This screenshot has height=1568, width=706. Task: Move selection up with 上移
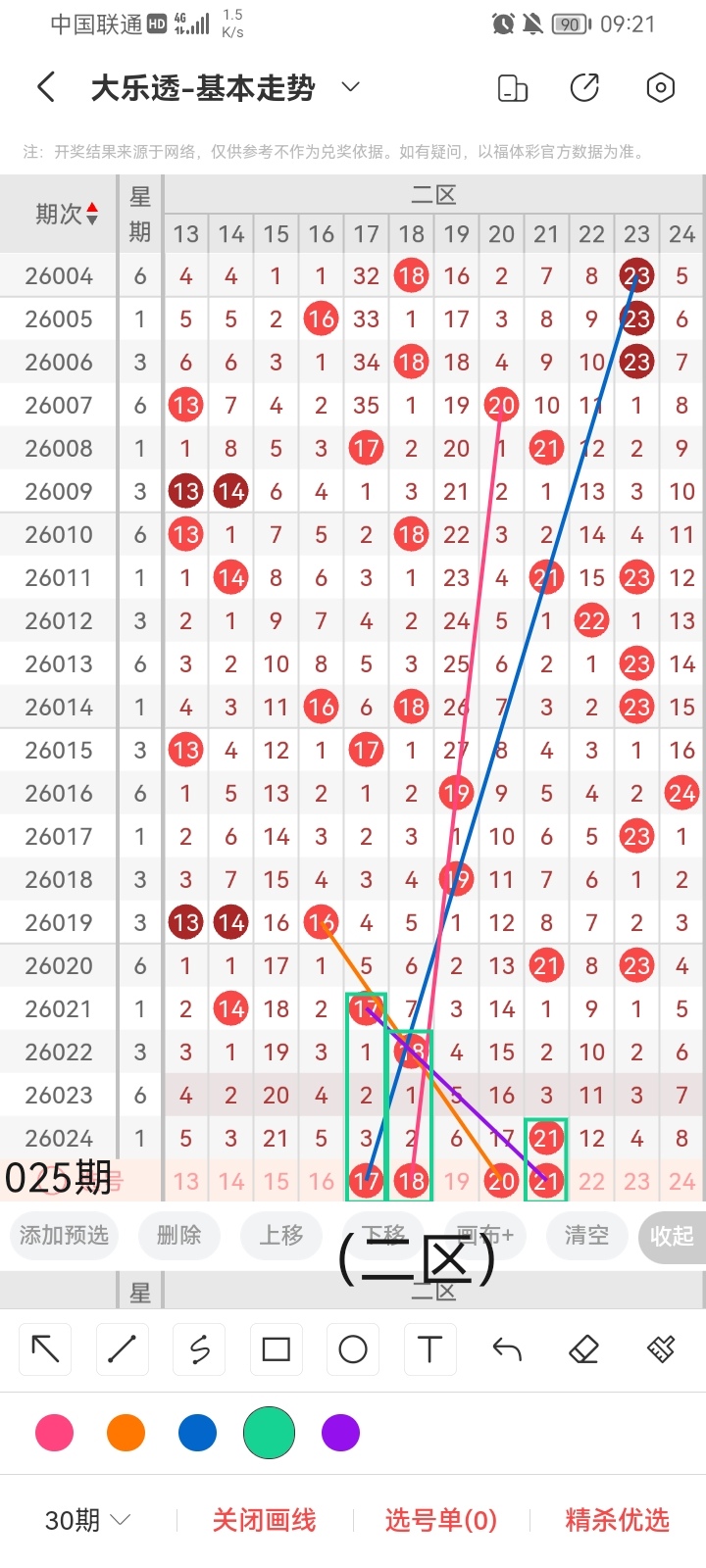(x=281, y=1235)
